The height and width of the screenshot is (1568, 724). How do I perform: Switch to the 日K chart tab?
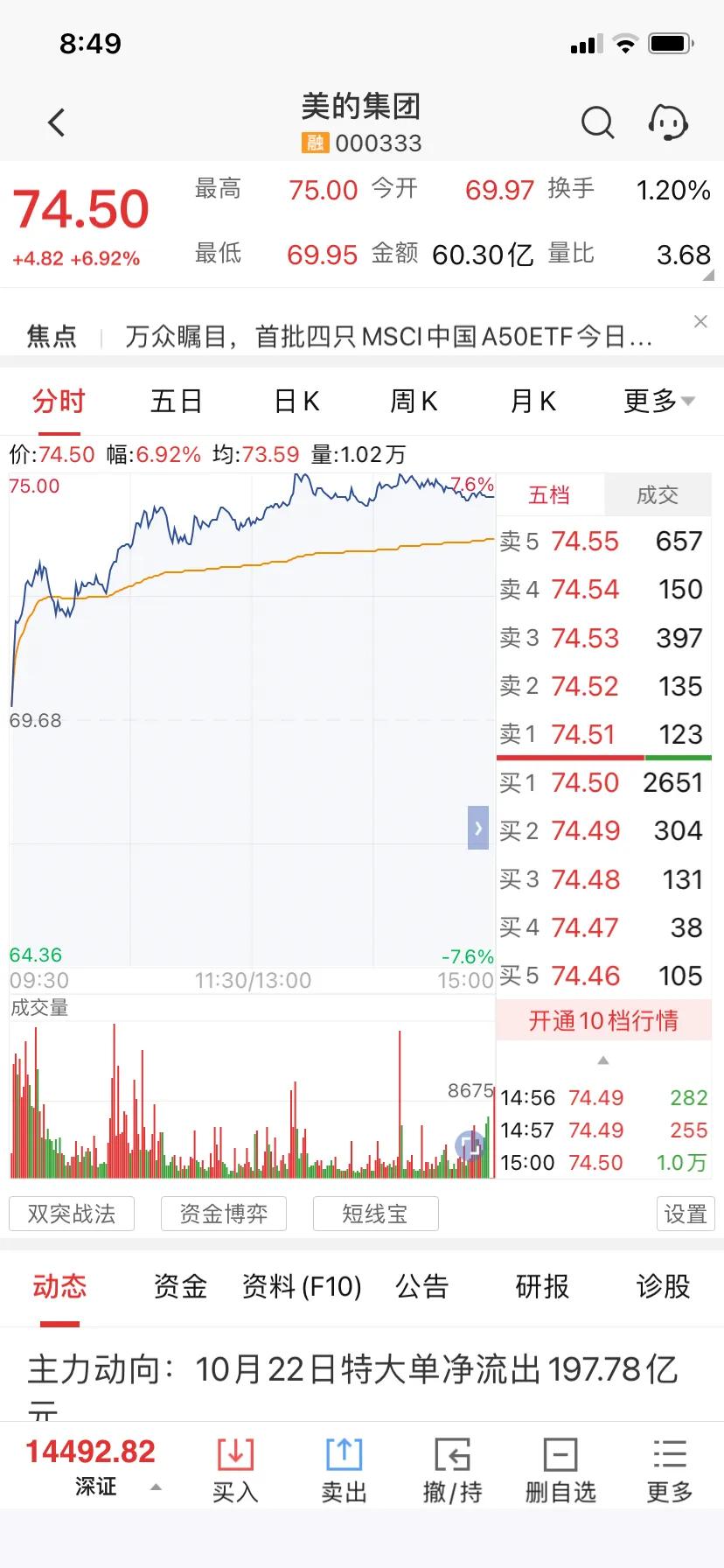(x=296, y=402)
